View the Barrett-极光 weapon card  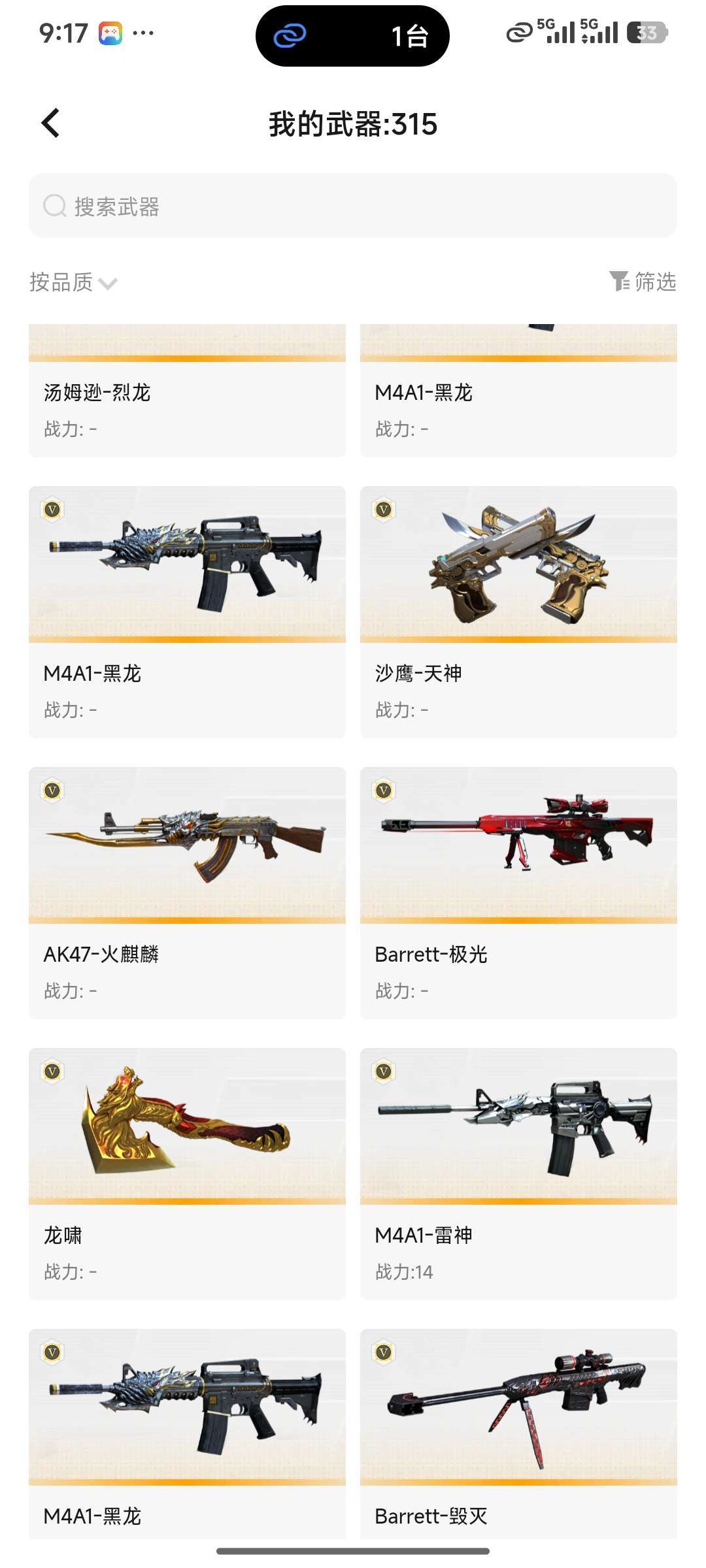point(518,893)
